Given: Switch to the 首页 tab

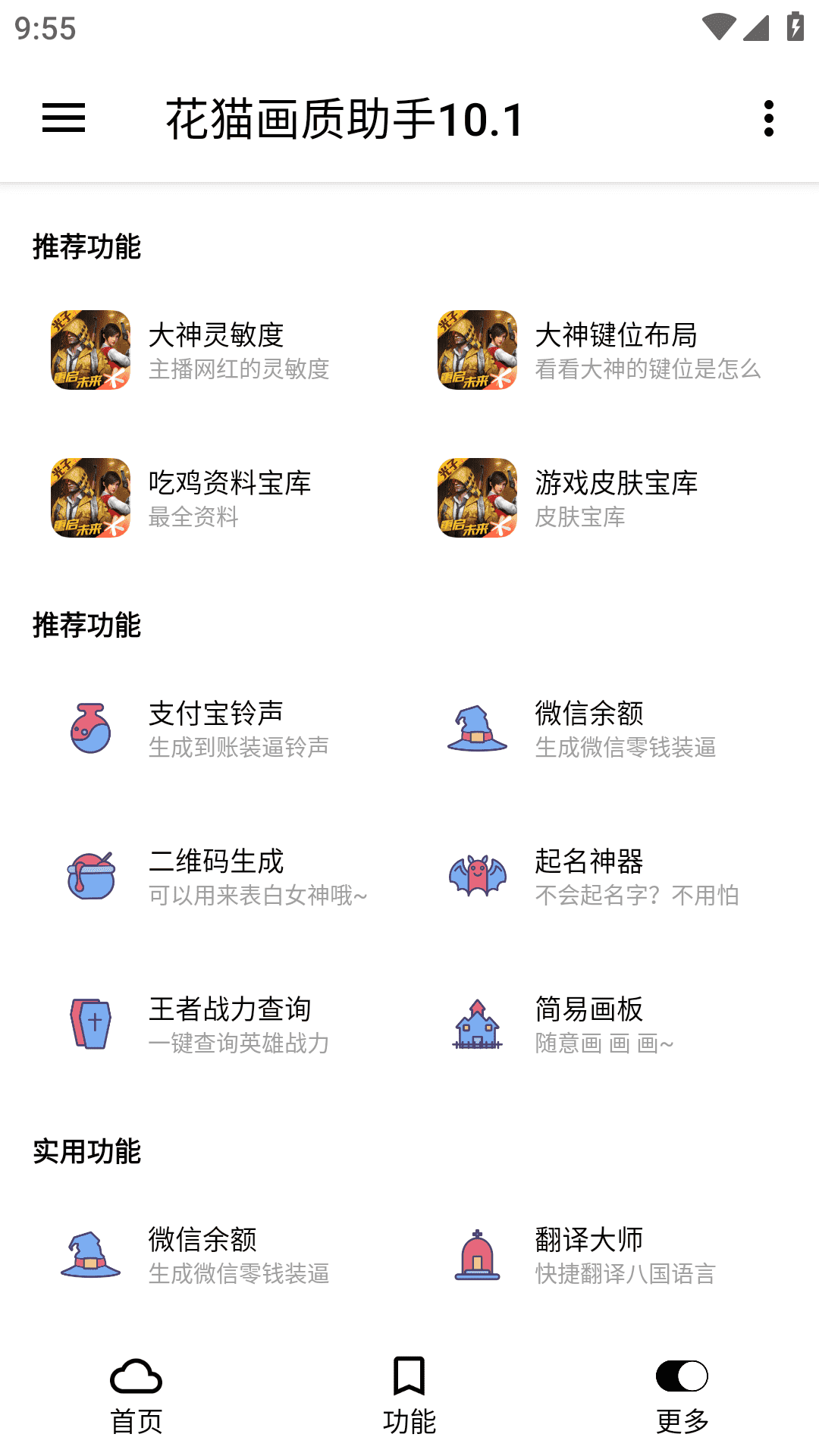Looking at the screenshot, I should click(x=136, y=1395).
